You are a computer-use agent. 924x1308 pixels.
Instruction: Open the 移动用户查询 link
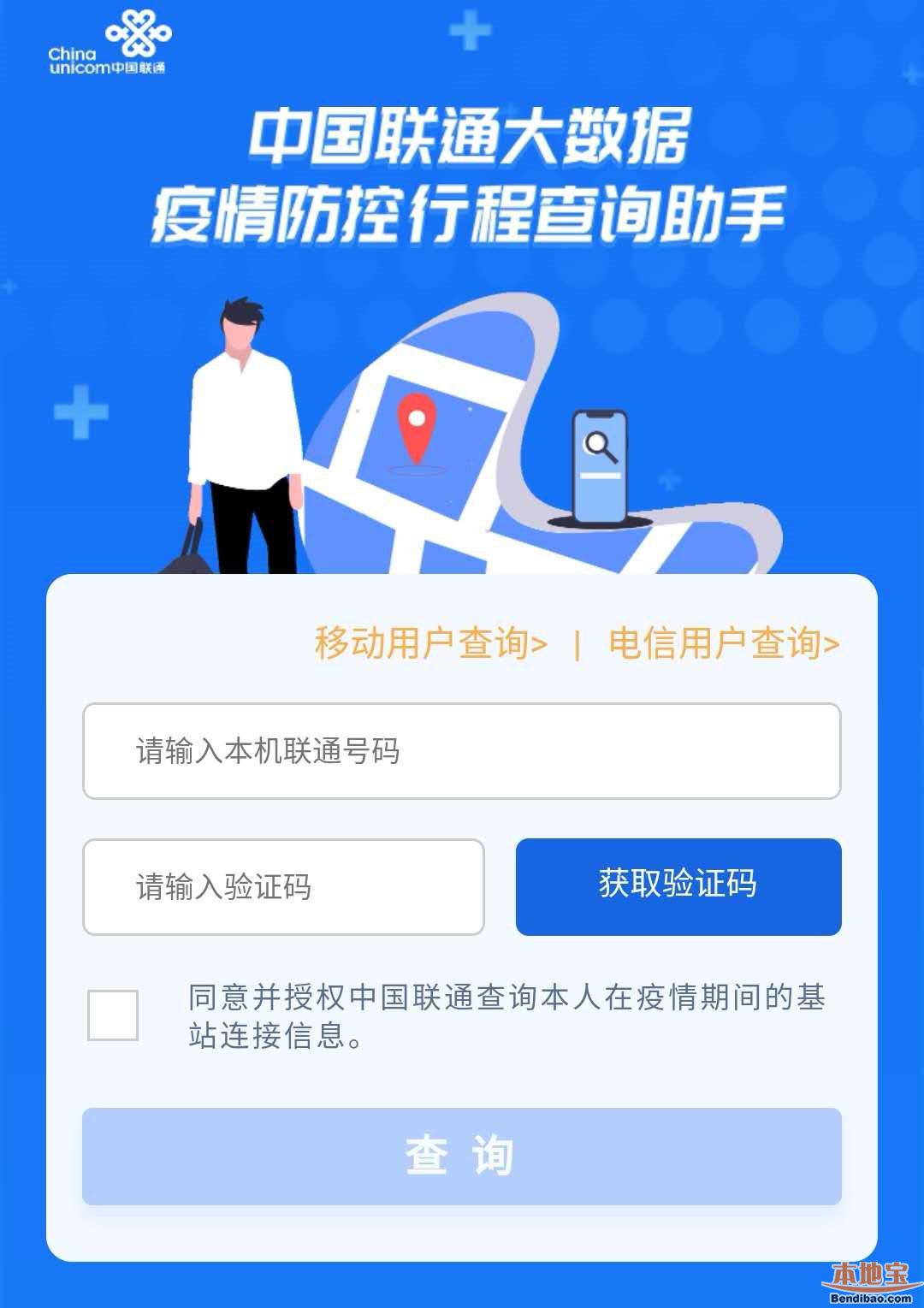(x=430, y=643)
